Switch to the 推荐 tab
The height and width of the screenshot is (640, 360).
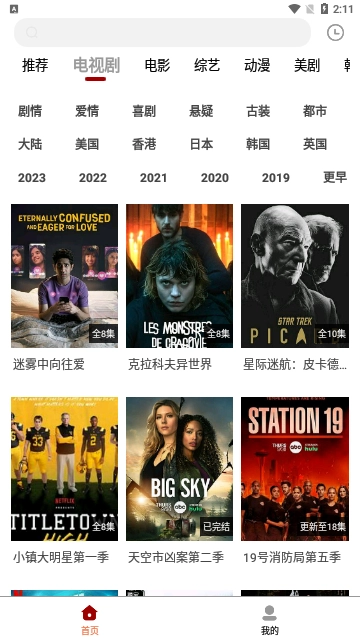pos(35,65)
